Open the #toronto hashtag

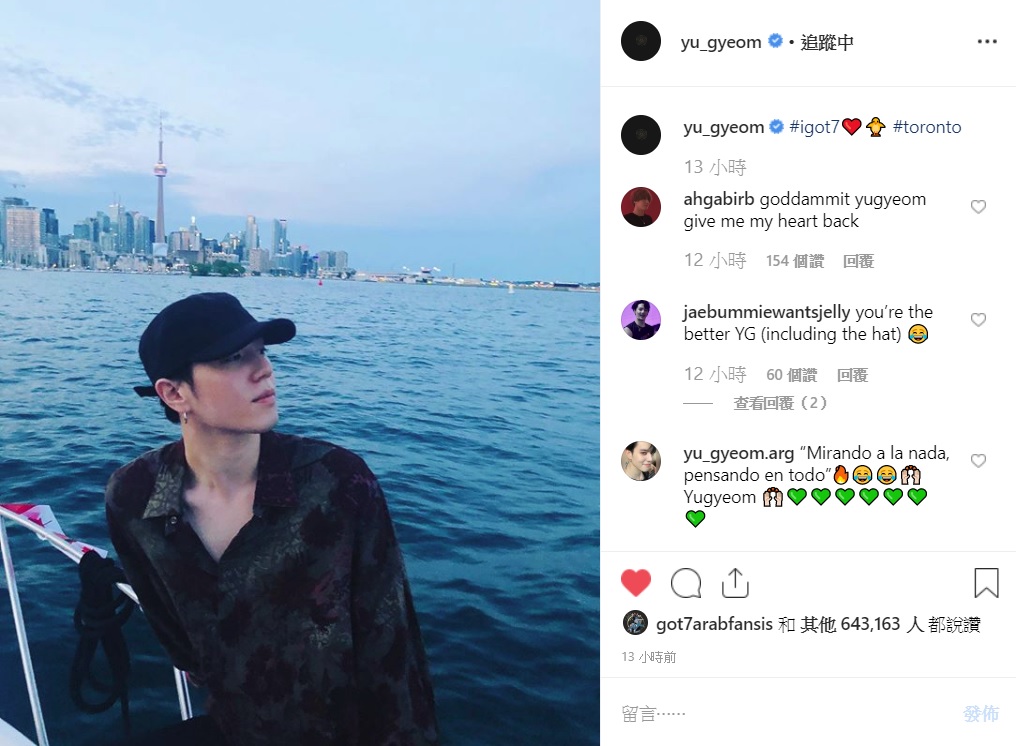point(927,127)
